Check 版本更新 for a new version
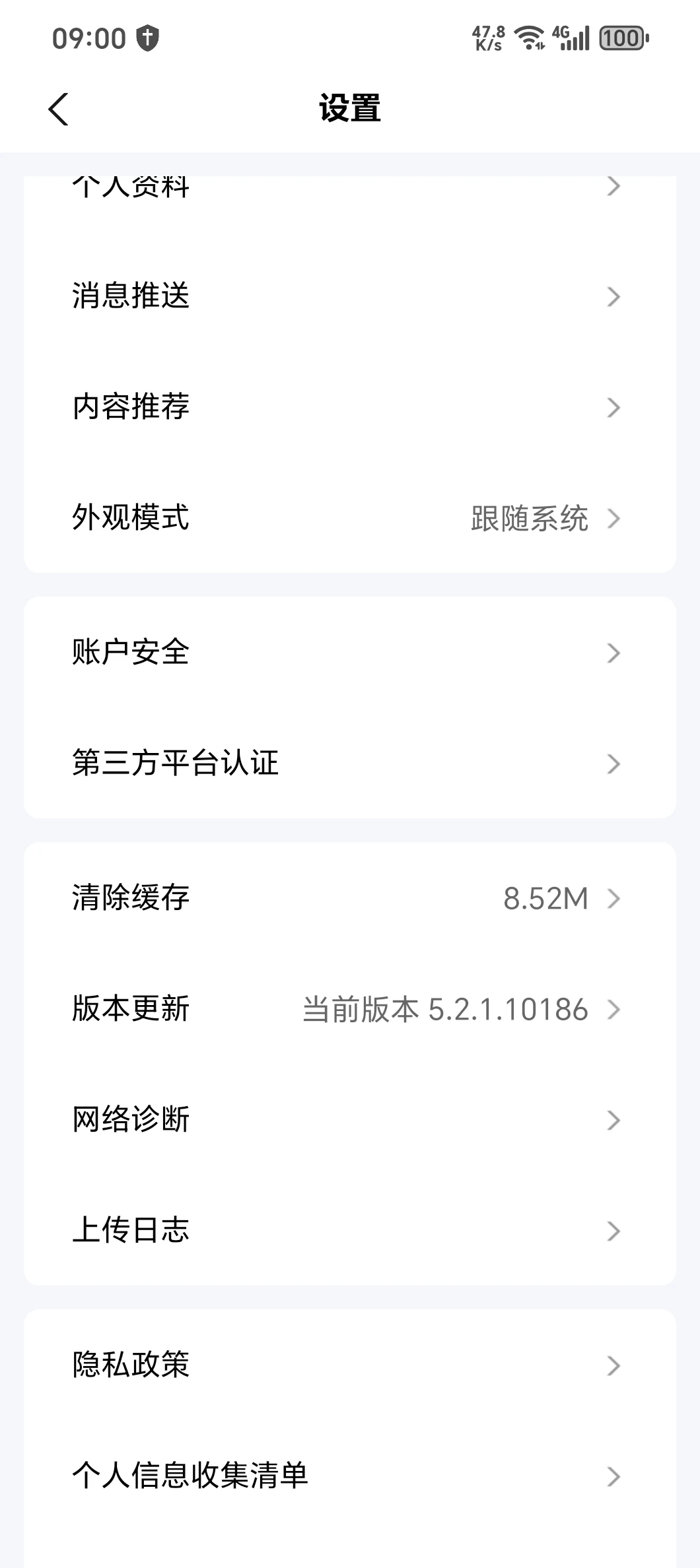 (350, 1008)
